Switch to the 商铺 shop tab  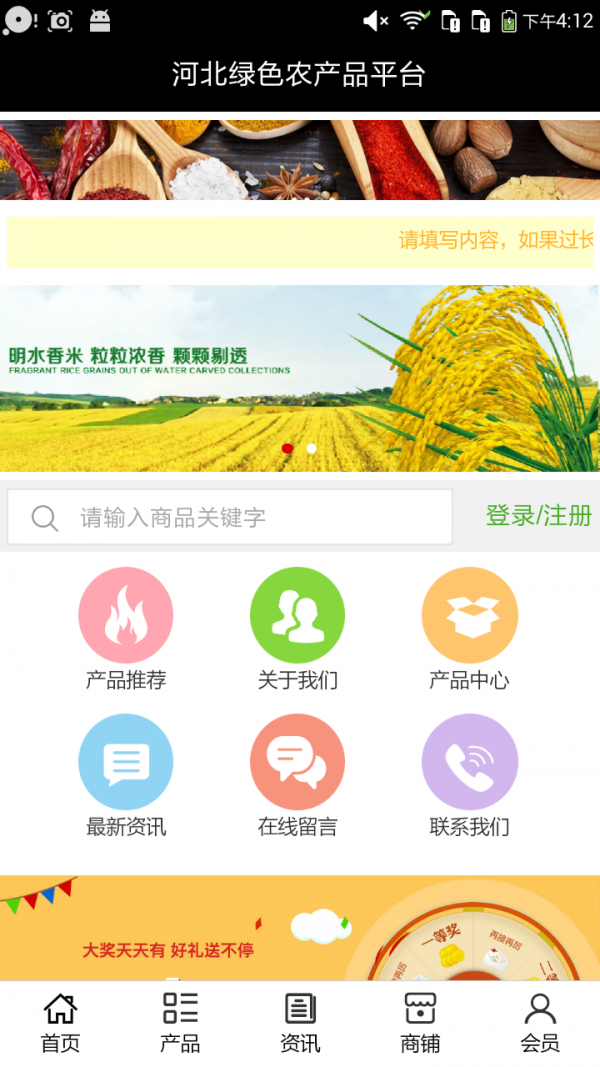coord(420,1023)
